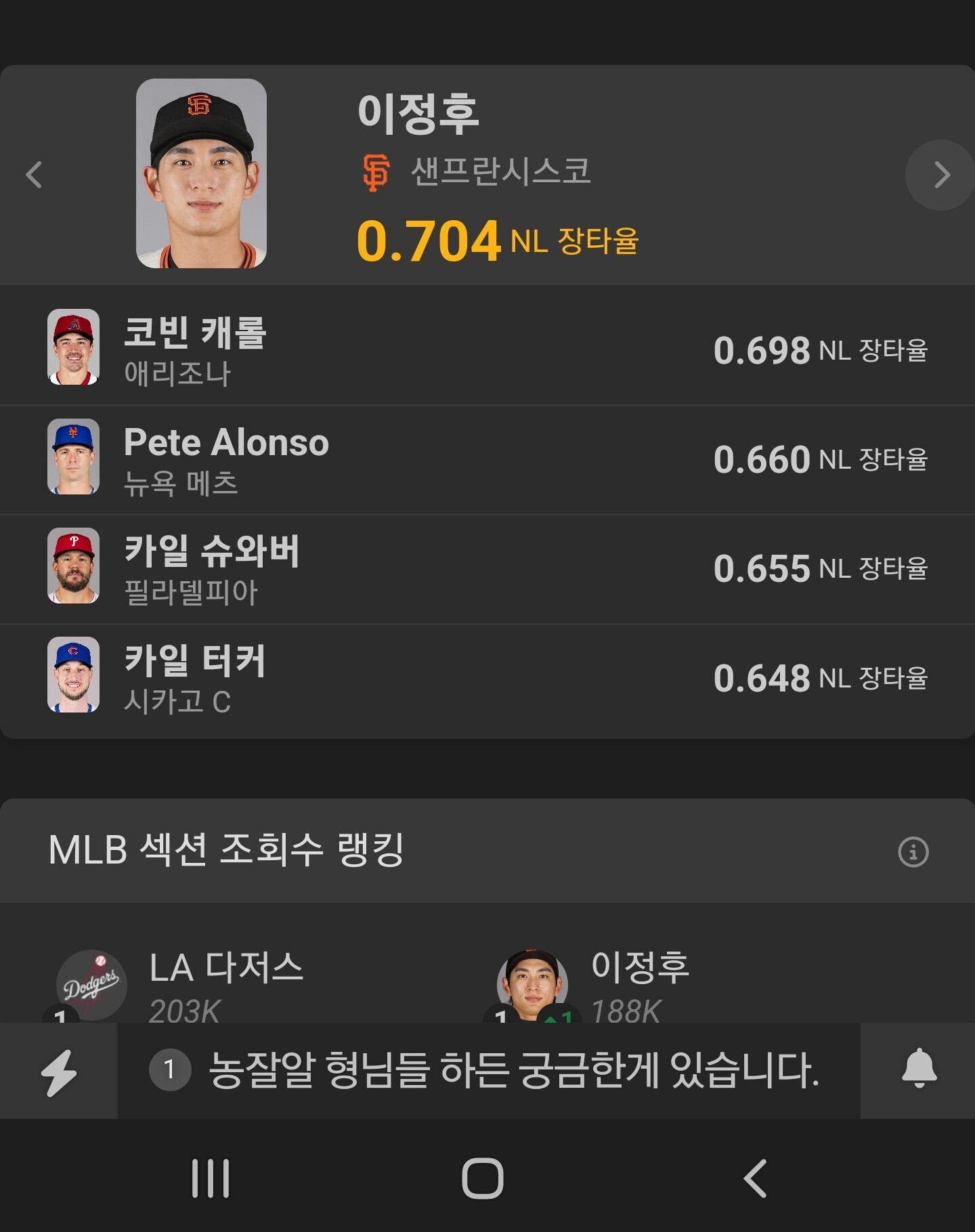Open the post "농잘알 형님들 하든 궁금한게 있습니다."
Screen dimensions: 975x1232
pos(513,1071)
